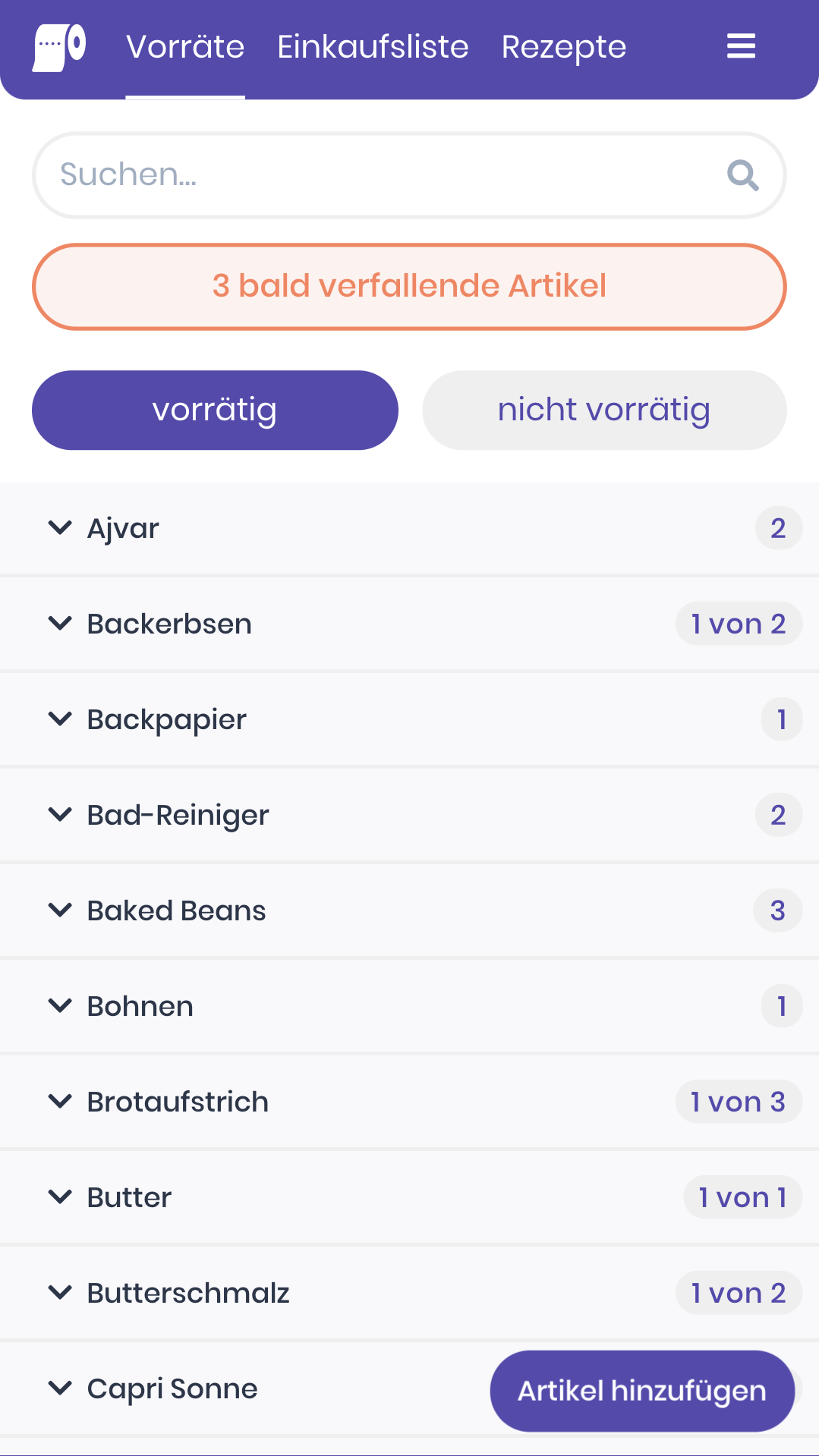The height and width of the screenshot is (1456, 819).
Task: Expand the Backpapier entry
Action: pos(60,719)
